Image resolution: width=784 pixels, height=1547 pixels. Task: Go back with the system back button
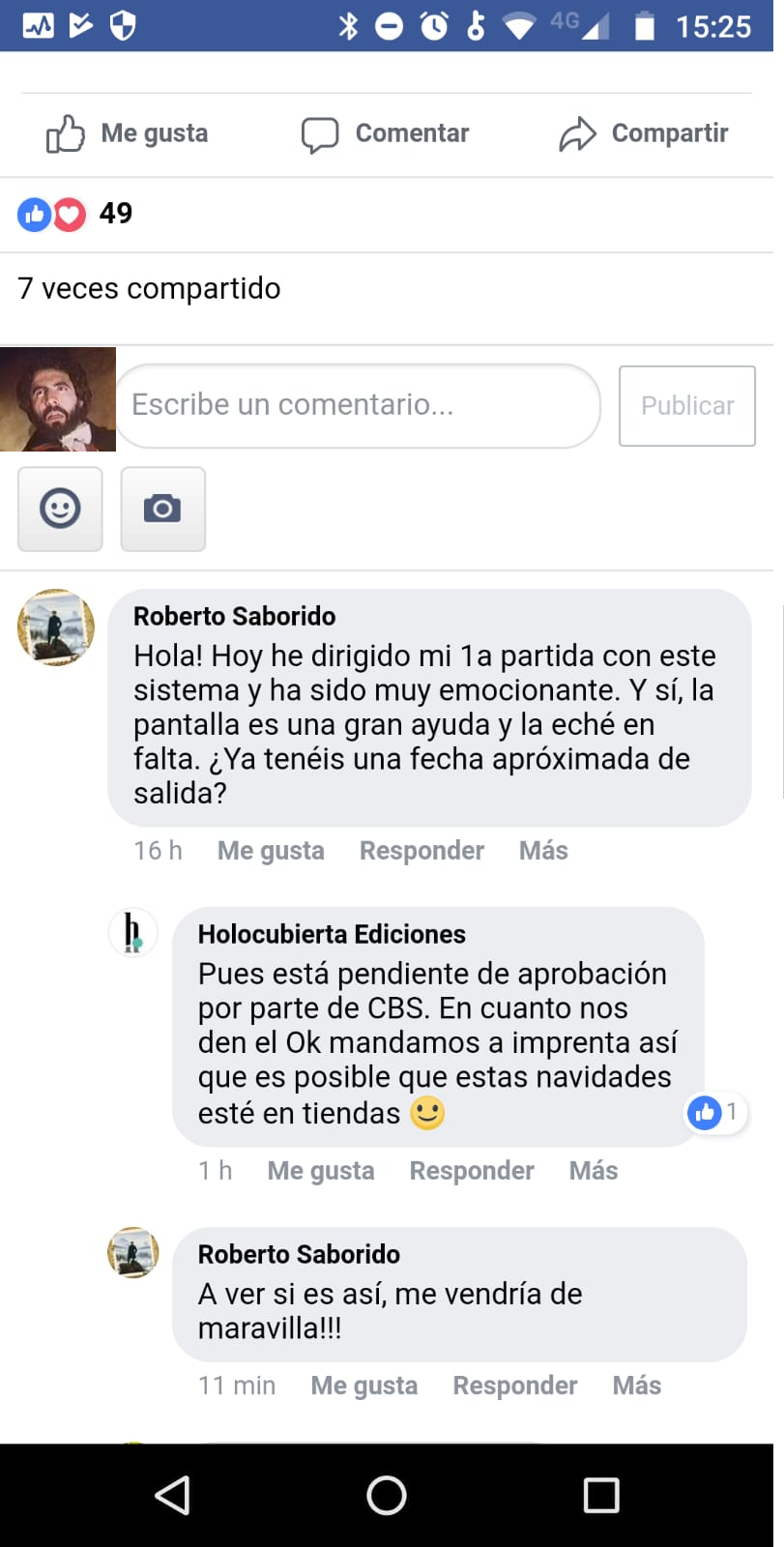173,1496
